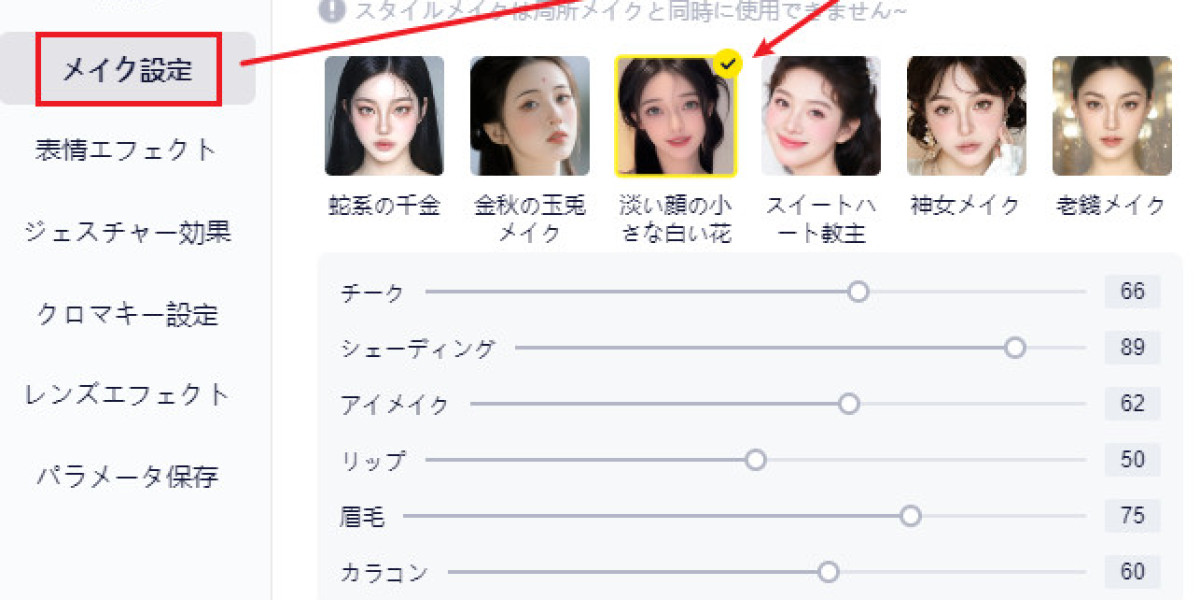The height and width of the screenshot is (600, 1200).
Task: Open パラメータ保存 option
Action: [127, 476]
